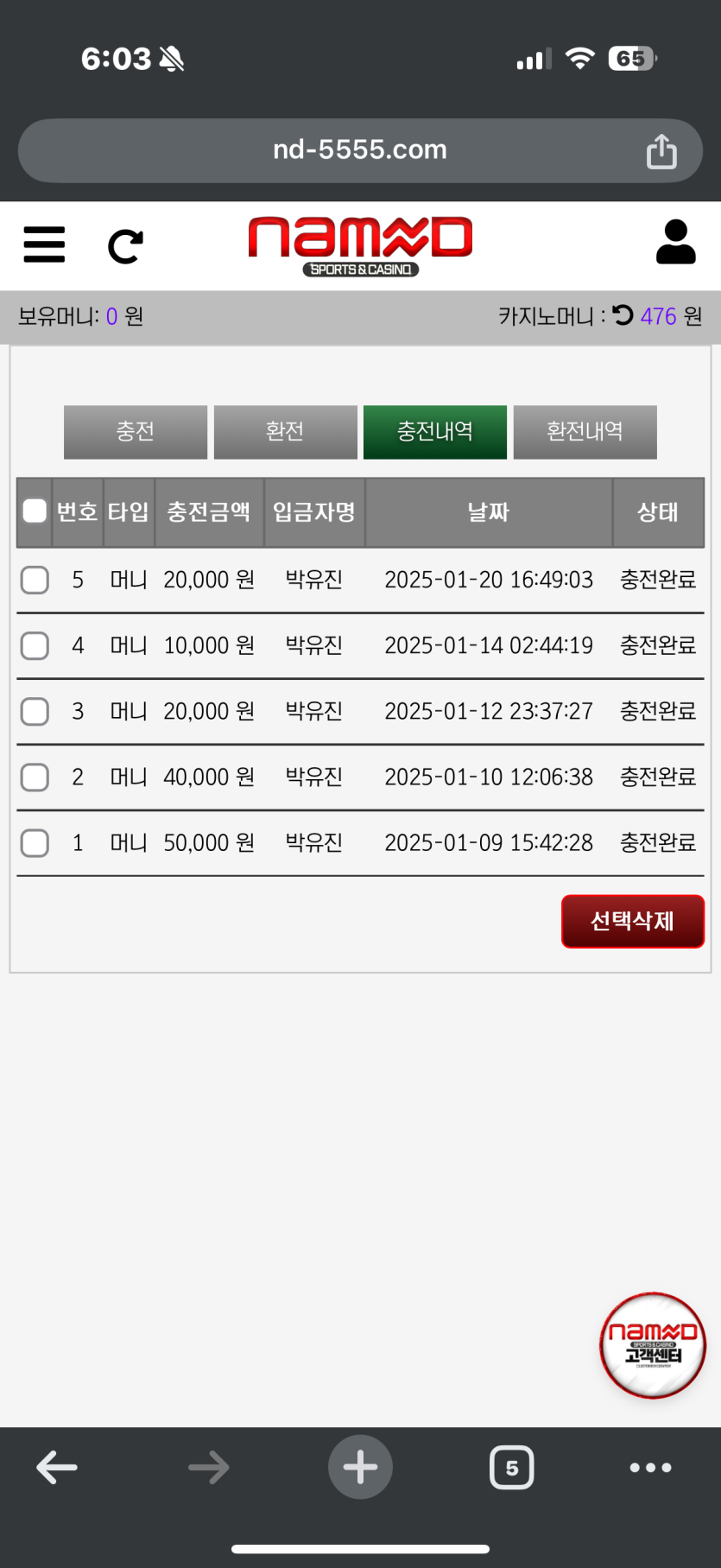Tick the checkbox for entry number 5

coord(35,580)
